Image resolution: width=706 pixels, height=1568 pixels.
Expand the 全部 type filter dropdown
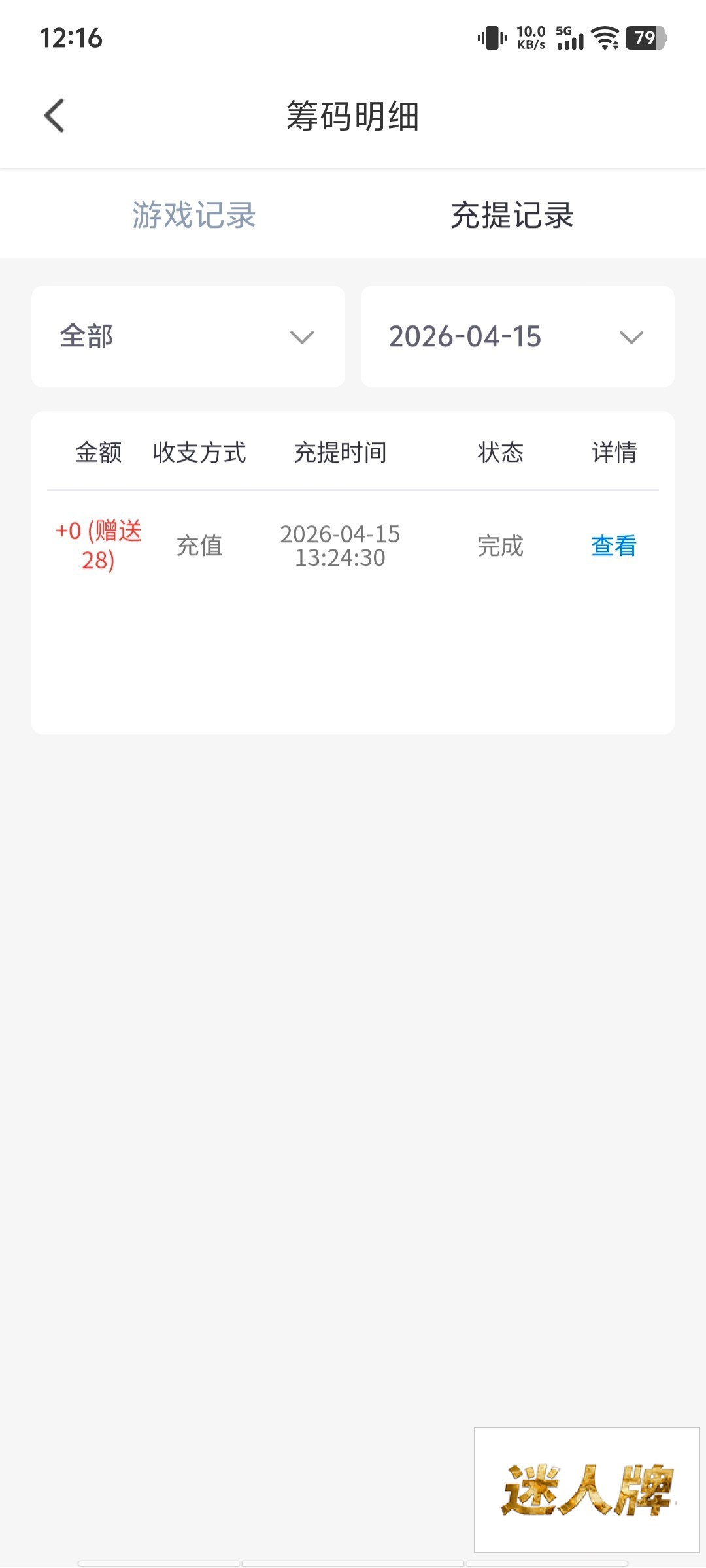(x=188, y=336)
